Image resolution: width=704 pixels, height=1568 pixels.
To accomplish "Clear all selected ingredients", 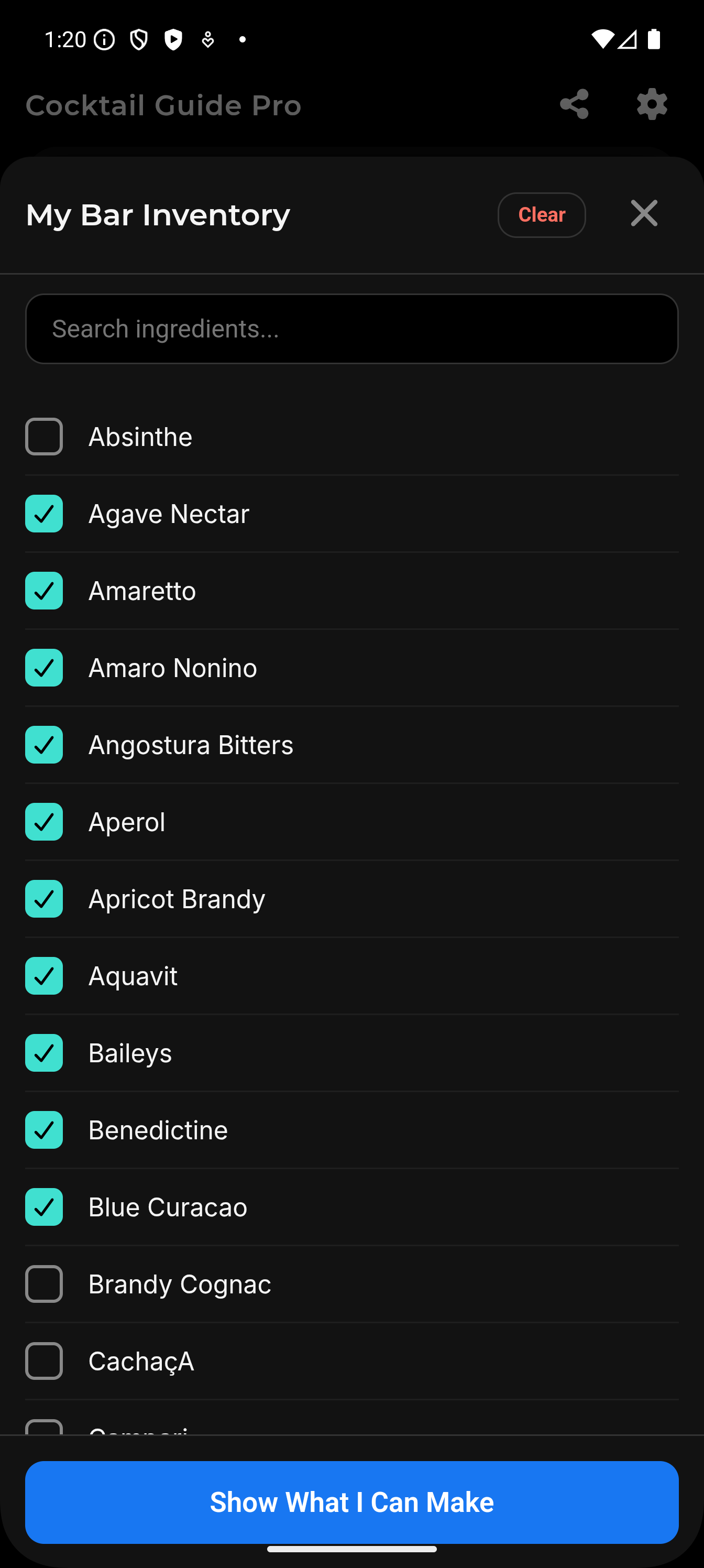I will coord(541,214).
